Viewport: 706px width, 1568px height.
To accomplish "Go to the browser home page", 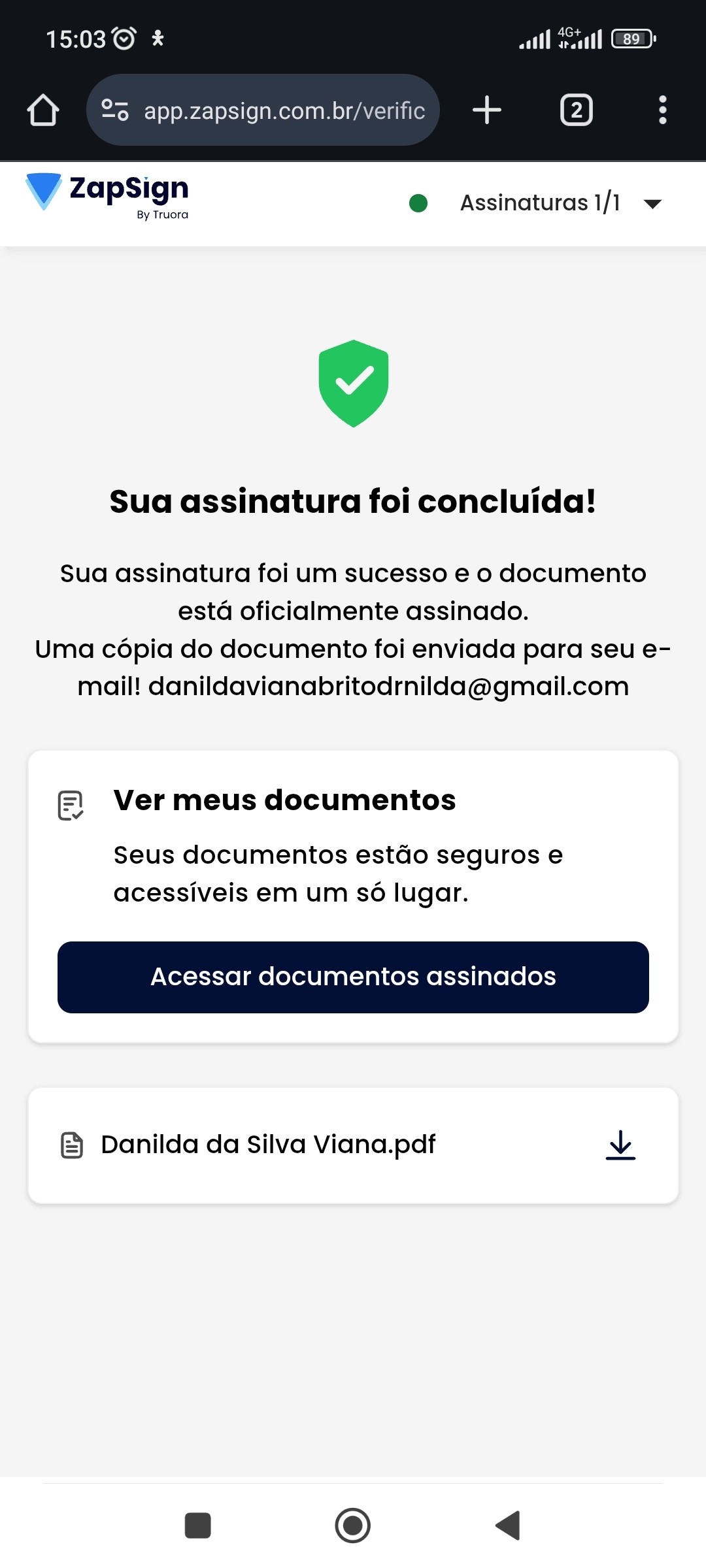I will point(43,110).
